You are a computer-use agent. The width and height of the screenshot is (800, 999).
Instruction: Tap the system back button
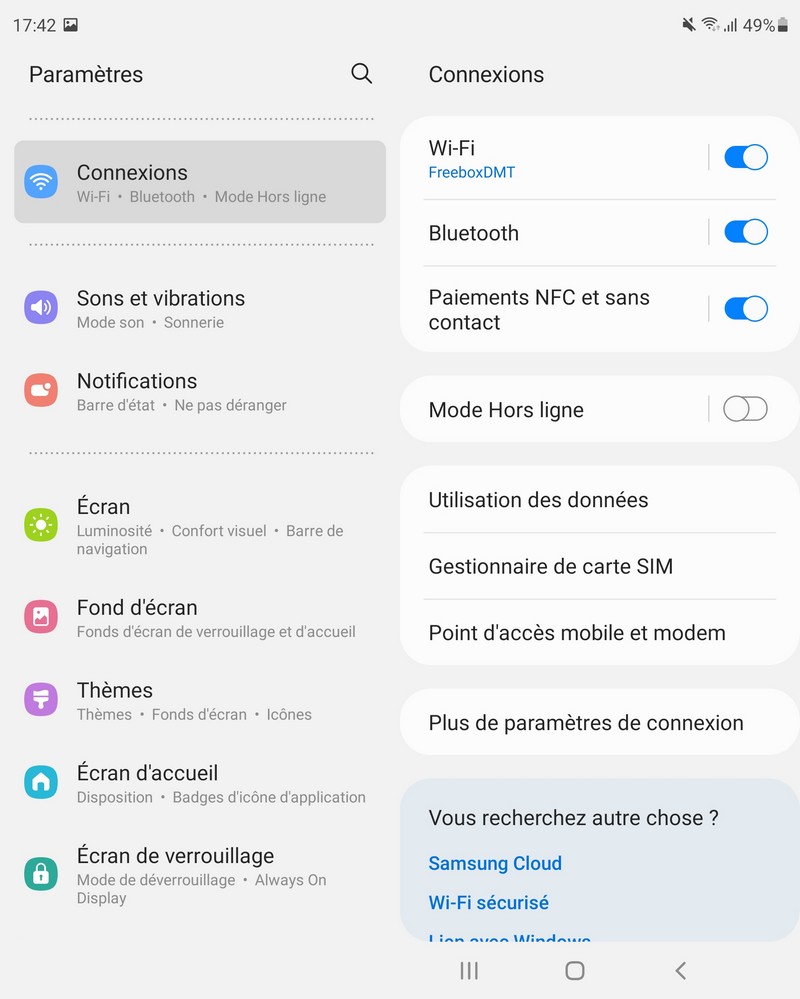[681, 970]
